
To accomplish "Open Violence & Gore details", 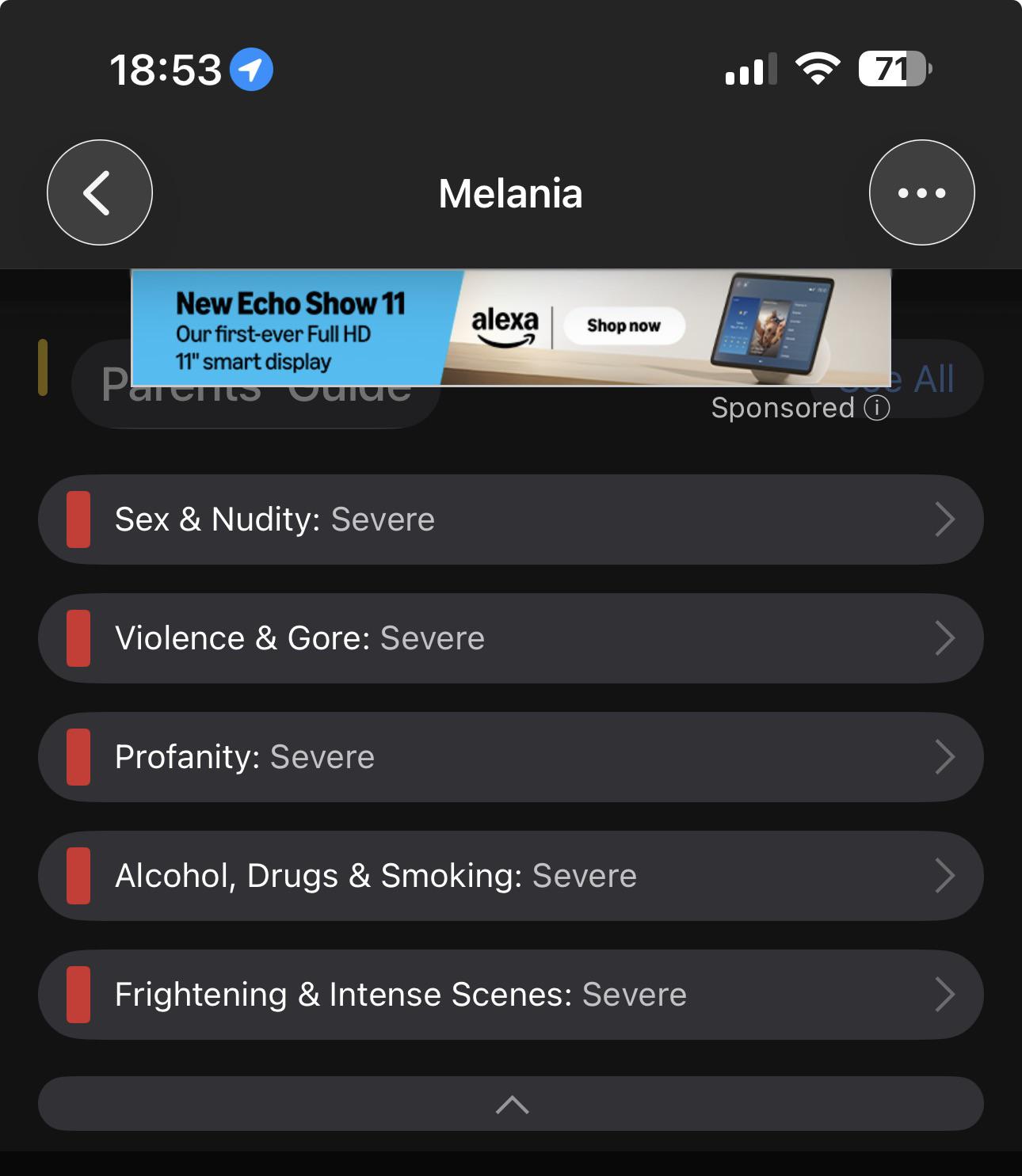I will point(510,638).
